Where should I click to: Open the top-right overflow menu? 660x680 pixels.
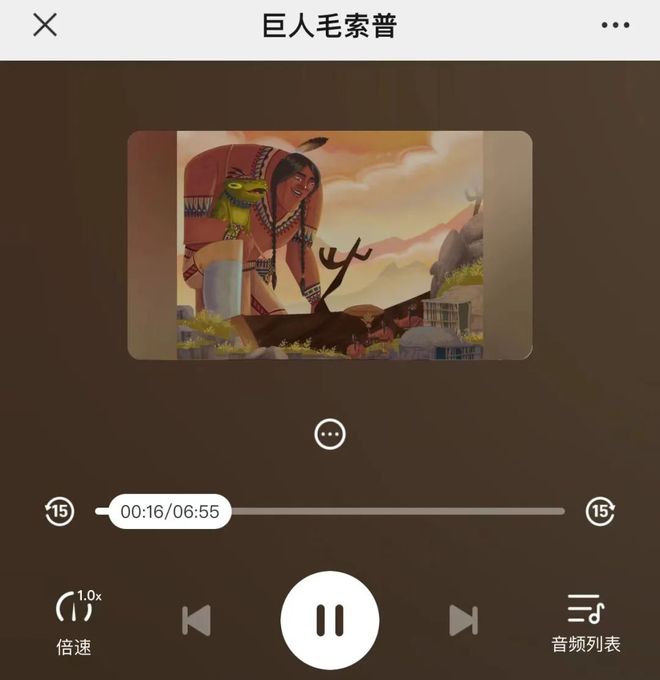[x=615, y=25]
